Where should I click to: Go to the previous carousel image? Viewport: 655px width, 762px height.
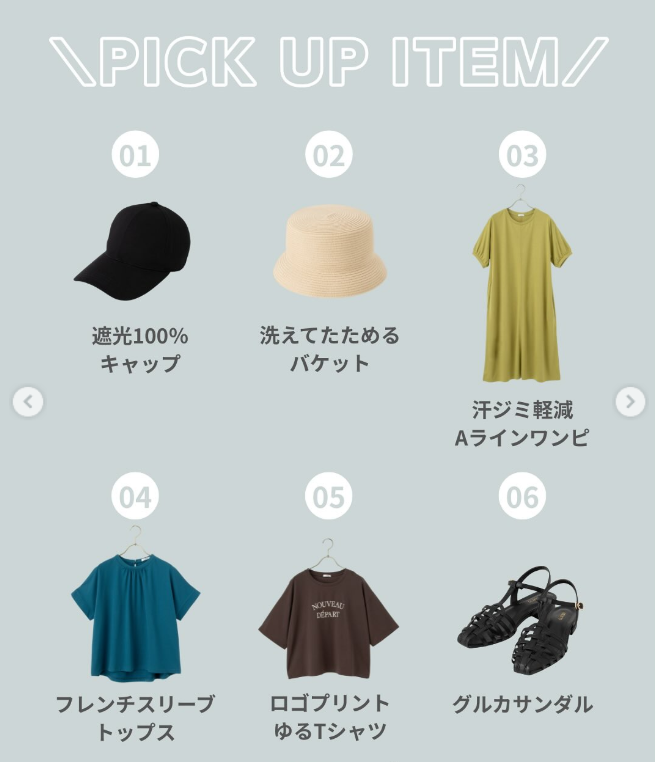click(x=28, y=402)
